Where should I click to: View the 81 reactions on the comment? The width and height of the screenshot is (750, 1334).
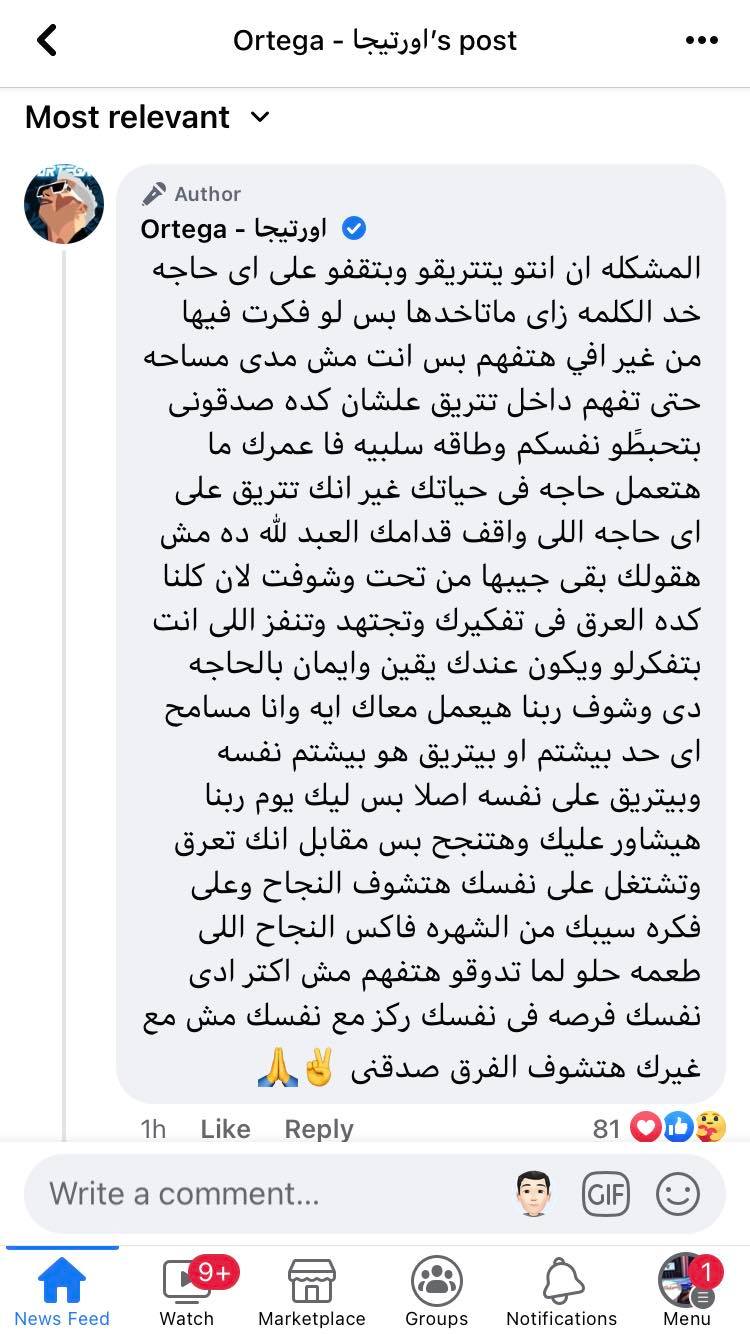(659, 1128)
